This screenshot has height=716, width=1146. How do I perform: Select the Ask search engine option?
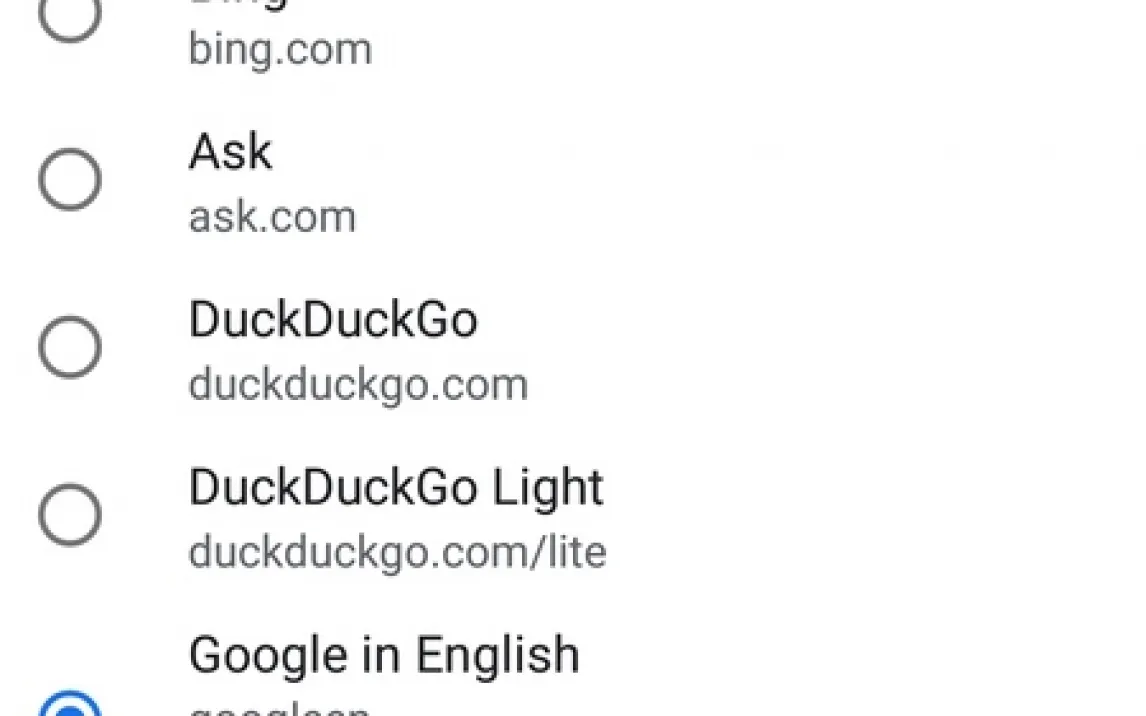[x=70, y=180]
